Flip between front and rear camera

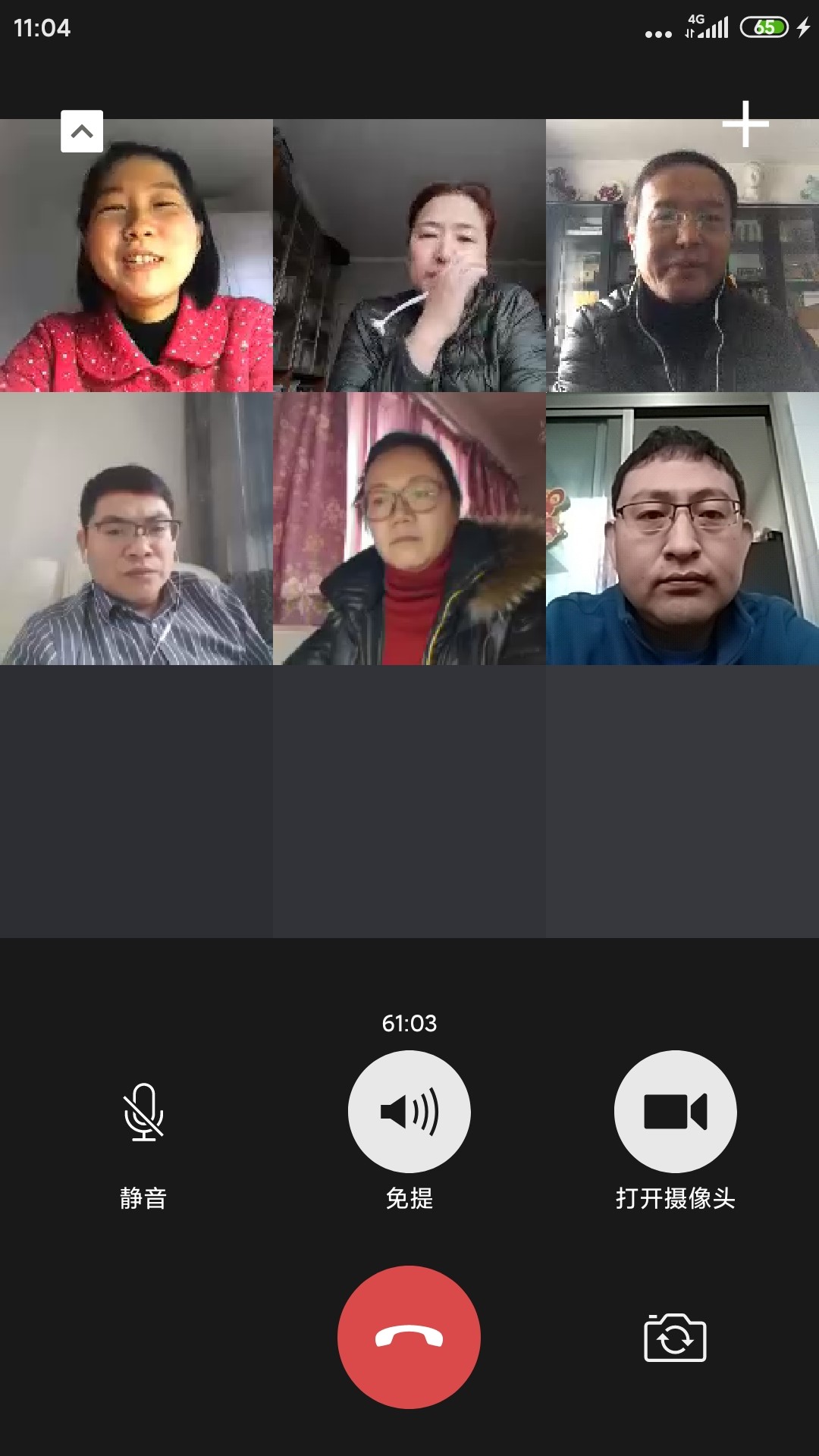(675, 1338)
